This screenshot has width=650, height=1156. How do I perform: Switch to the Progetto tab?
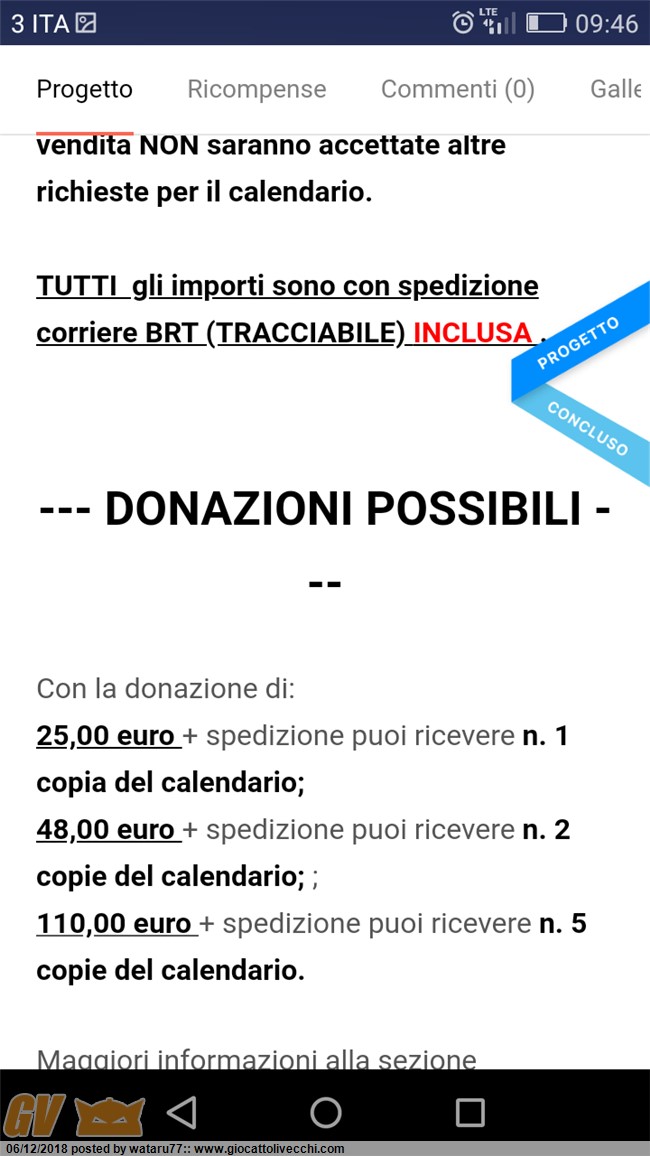tap(85, 89)
